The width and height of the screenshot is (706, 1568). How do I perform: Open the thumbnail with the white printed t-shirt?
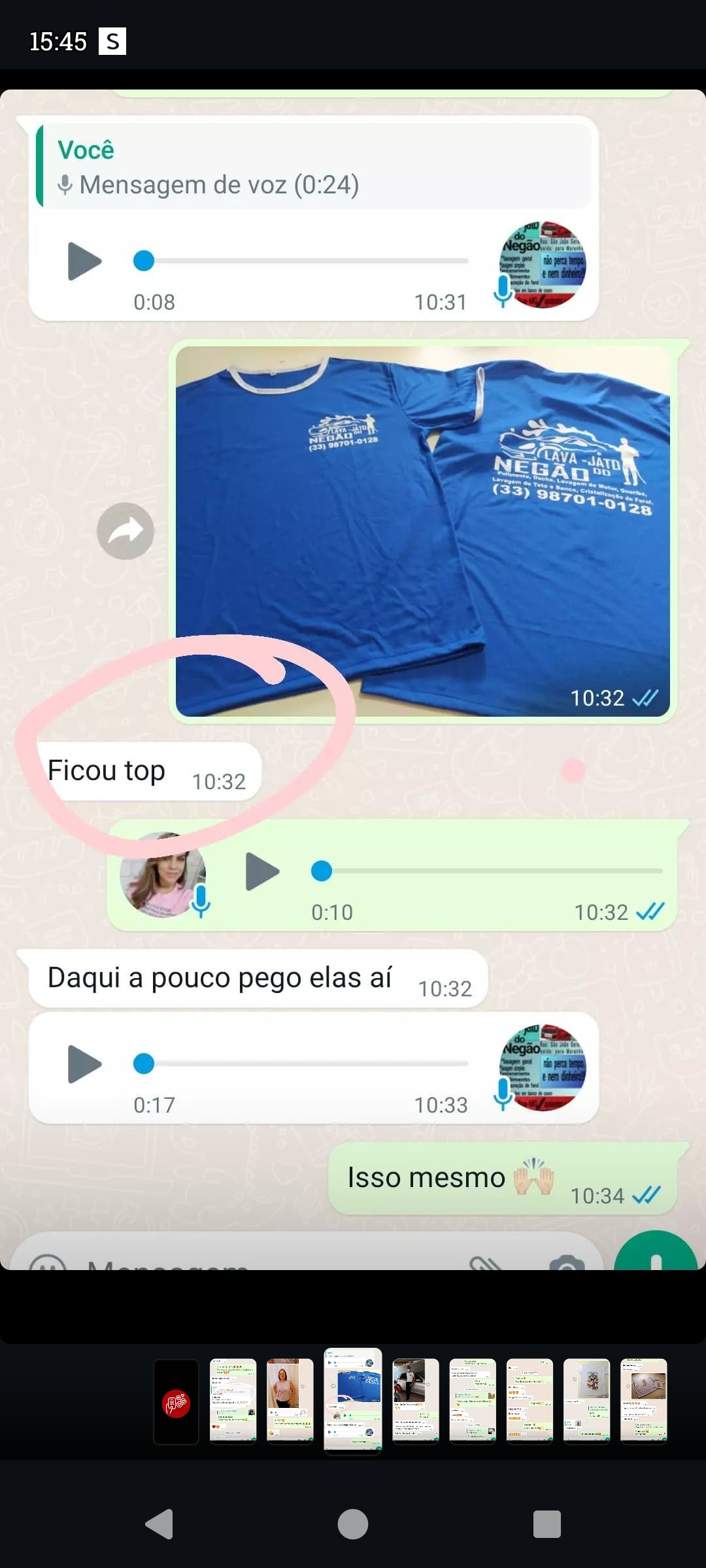pos(586,1401)
